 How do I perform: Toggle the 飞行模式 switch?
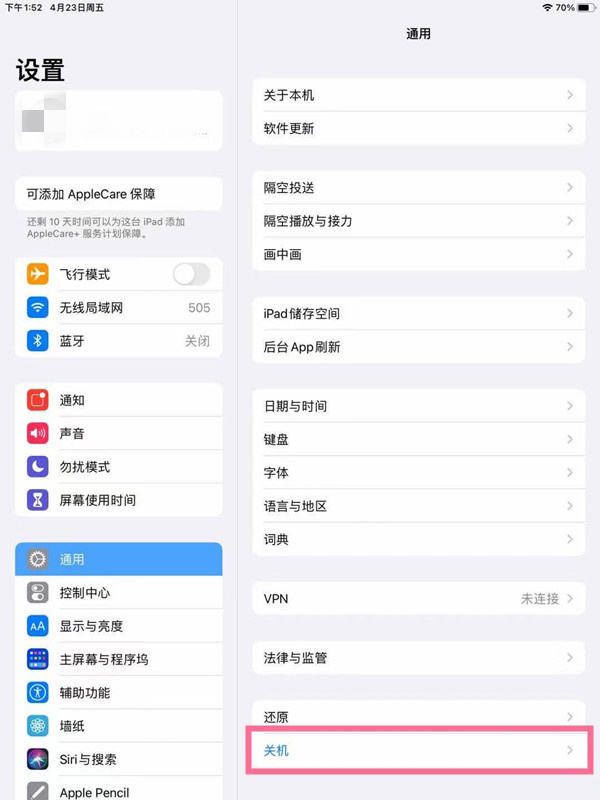[191, 274]
